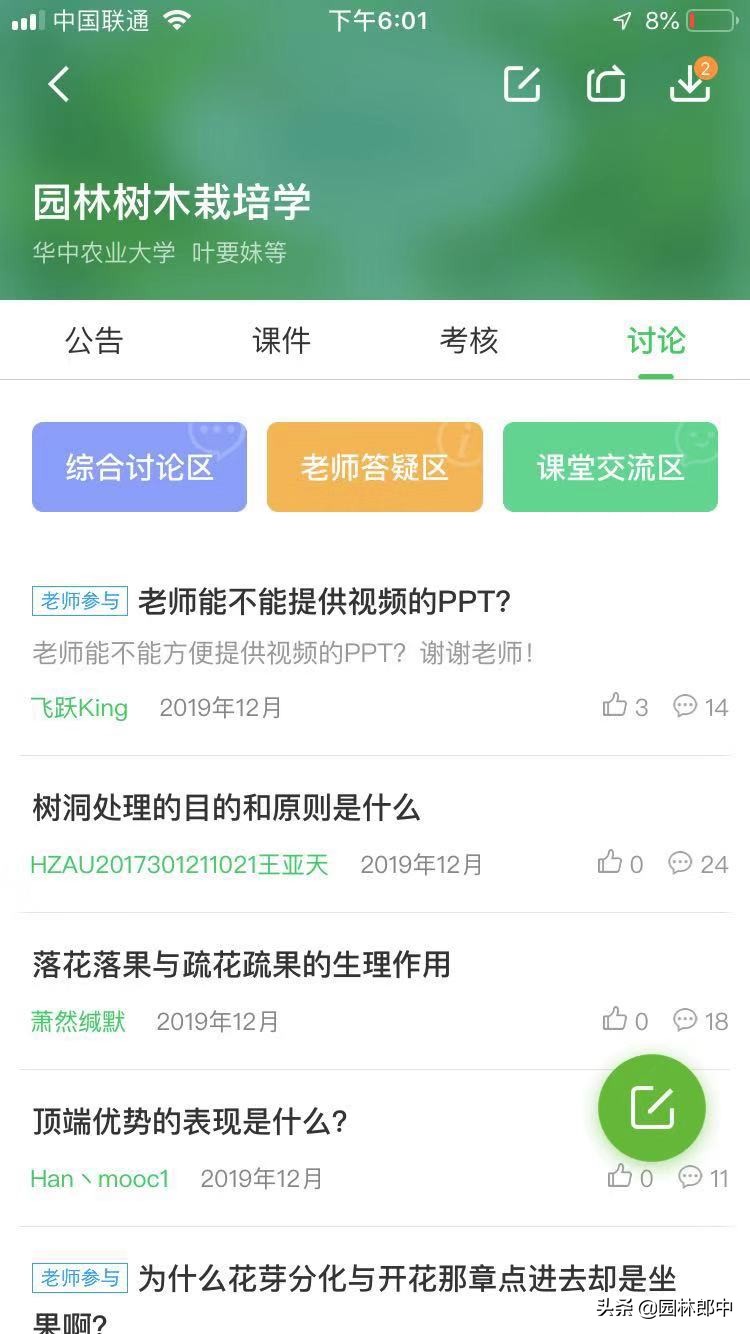750x1334 pixels.
Task: Tap the back arrow to leave the course
Action: pyautogui.click(x=57, y=84)
